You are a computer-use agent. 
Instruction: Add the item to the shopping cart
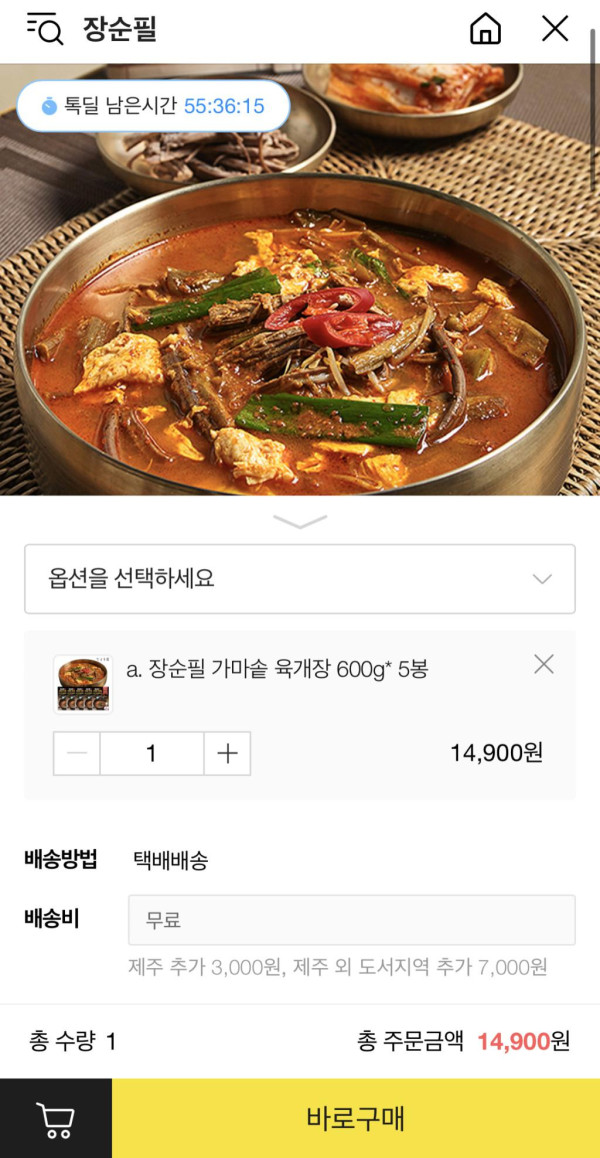pos(55,1118)
